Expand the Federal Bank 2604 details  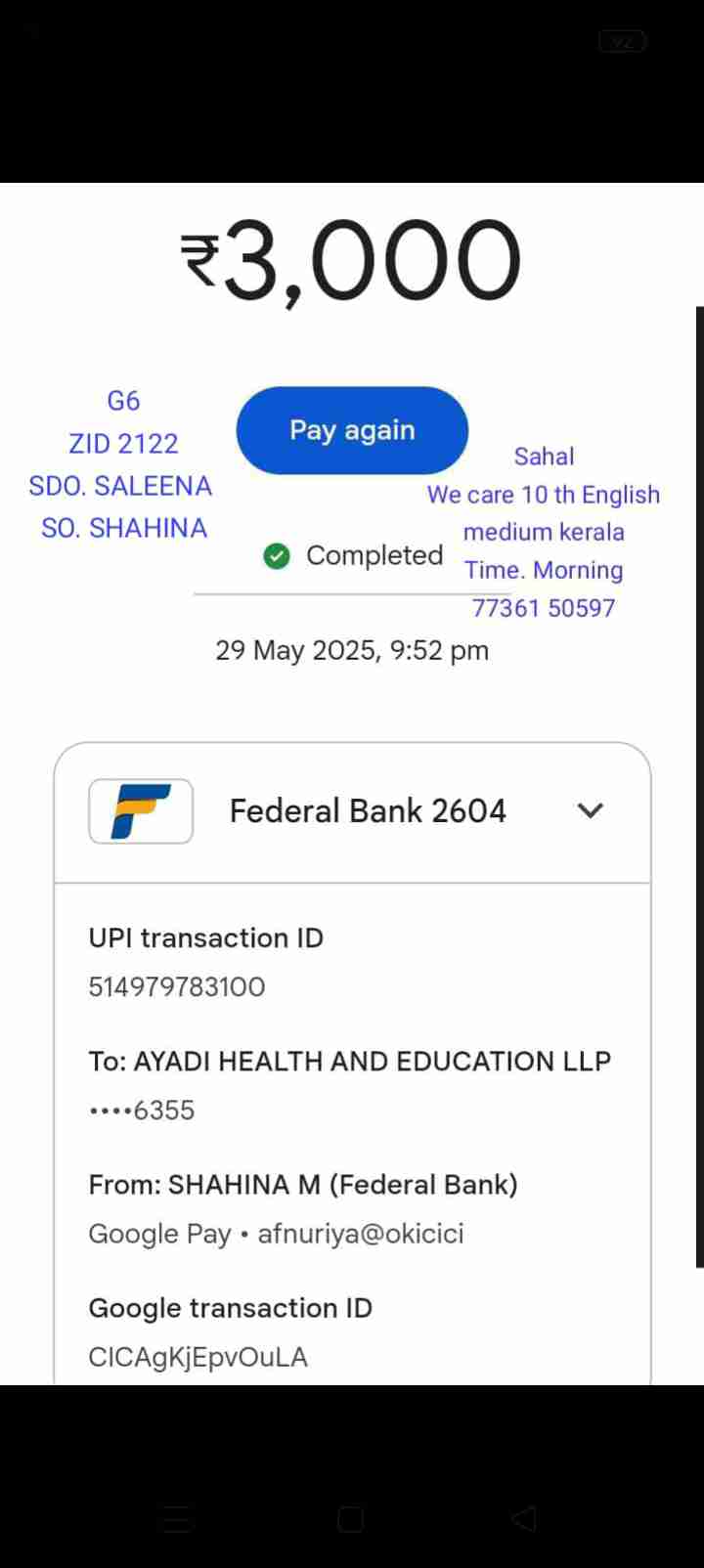click(590, 810)
